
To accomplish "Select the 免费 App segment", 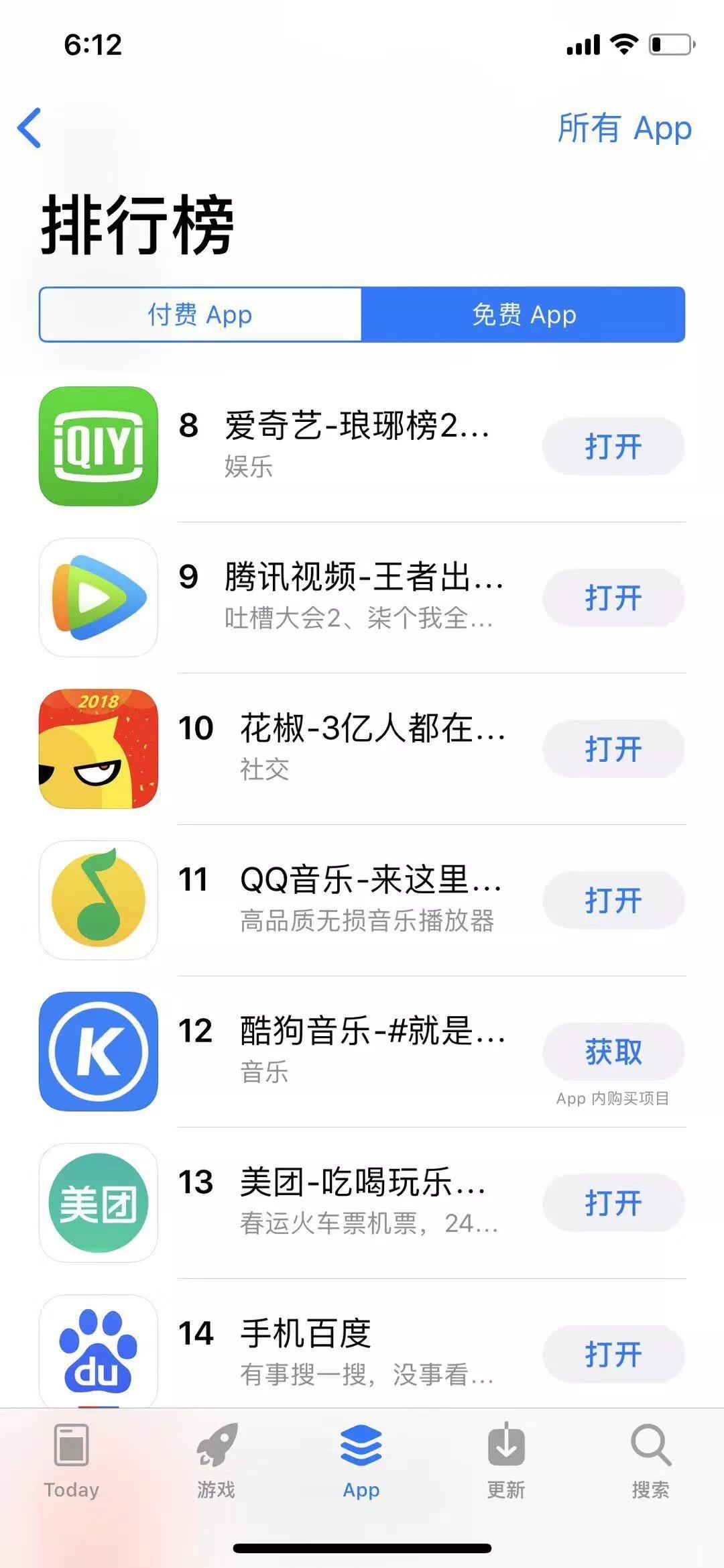I will pos(524,315).
